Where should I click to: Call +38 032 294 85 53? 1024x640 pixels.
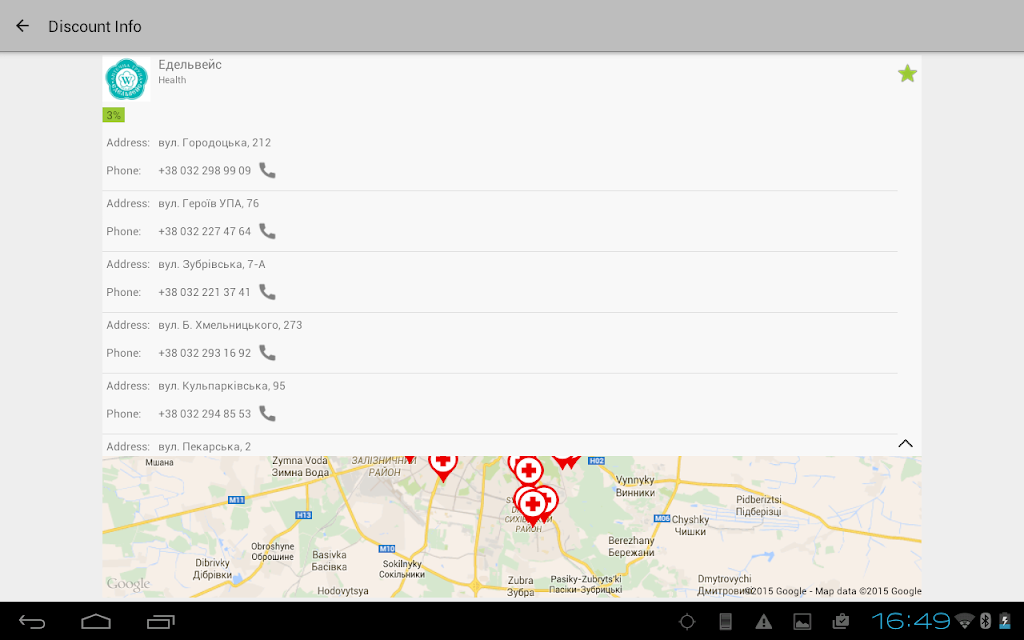point(267,413)
